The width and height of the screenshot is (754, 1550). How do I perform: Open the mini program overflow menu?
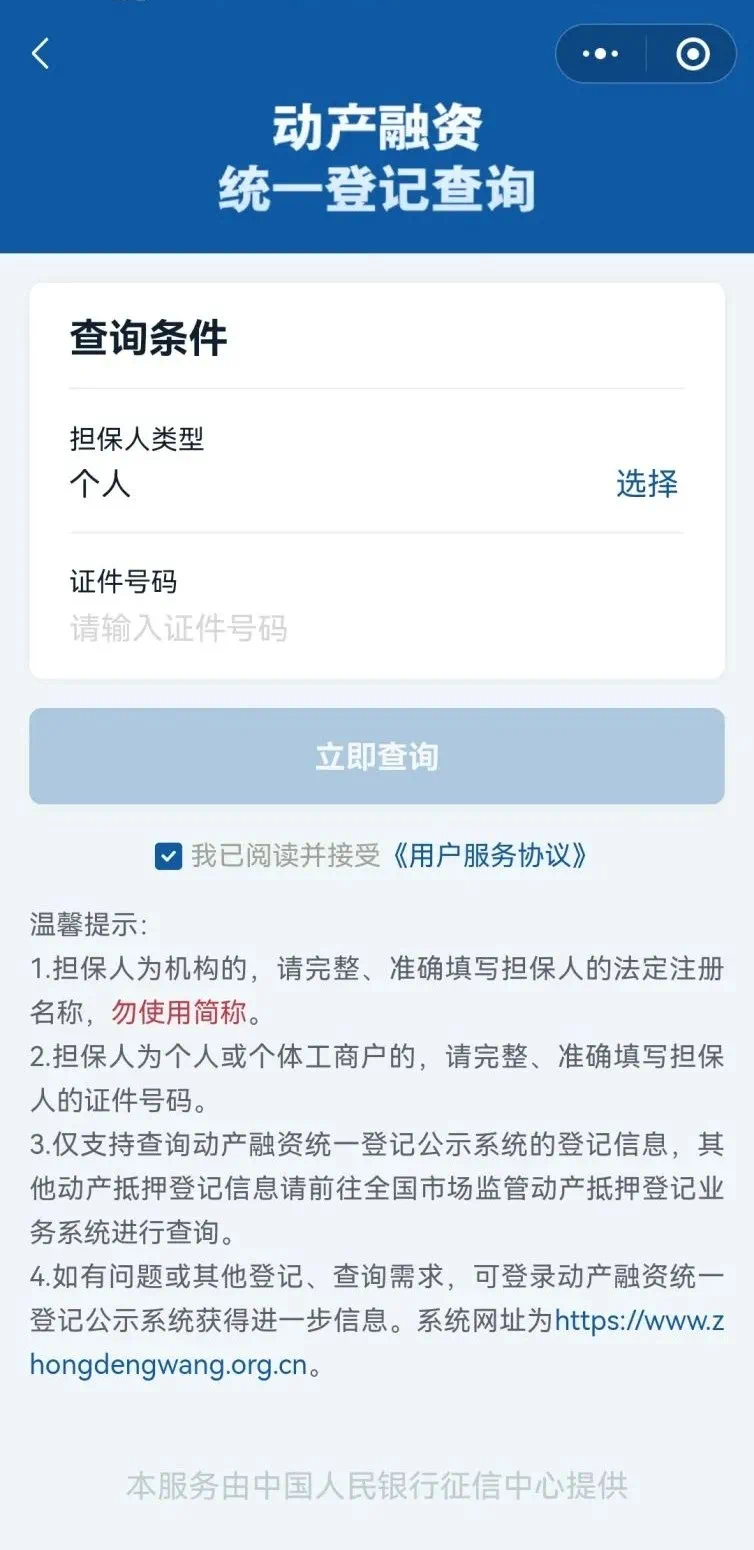pyautogui.click(x=600, y=54)
